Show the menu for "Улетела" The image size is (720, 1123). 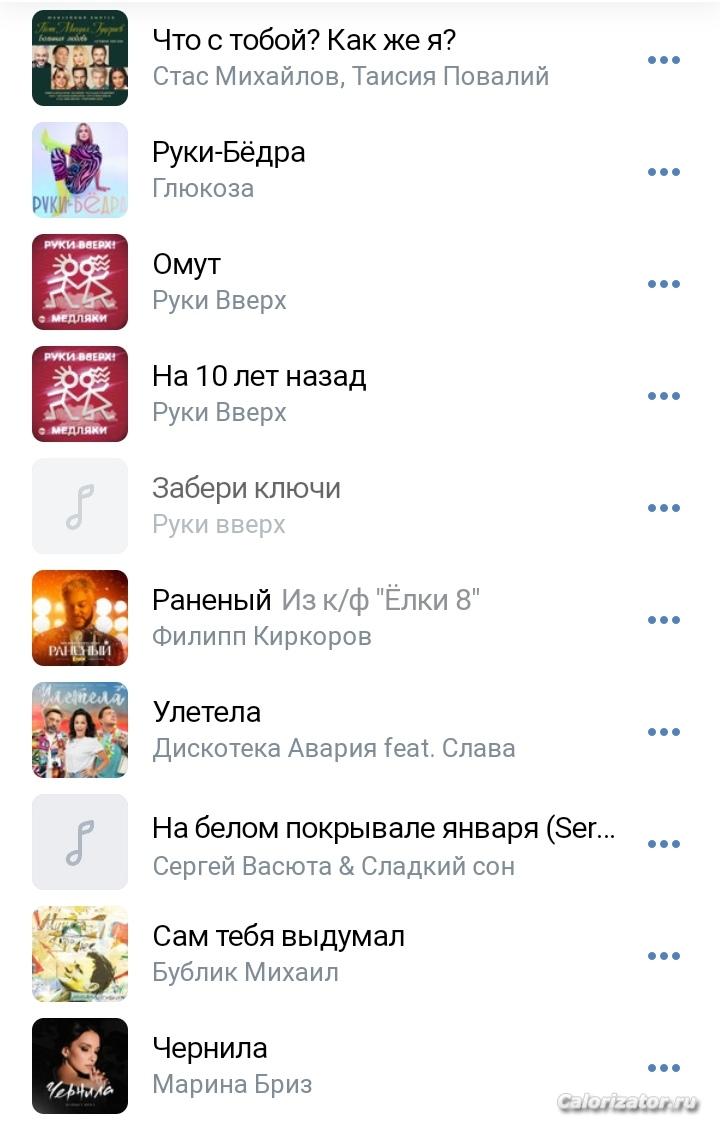[663, 732]
